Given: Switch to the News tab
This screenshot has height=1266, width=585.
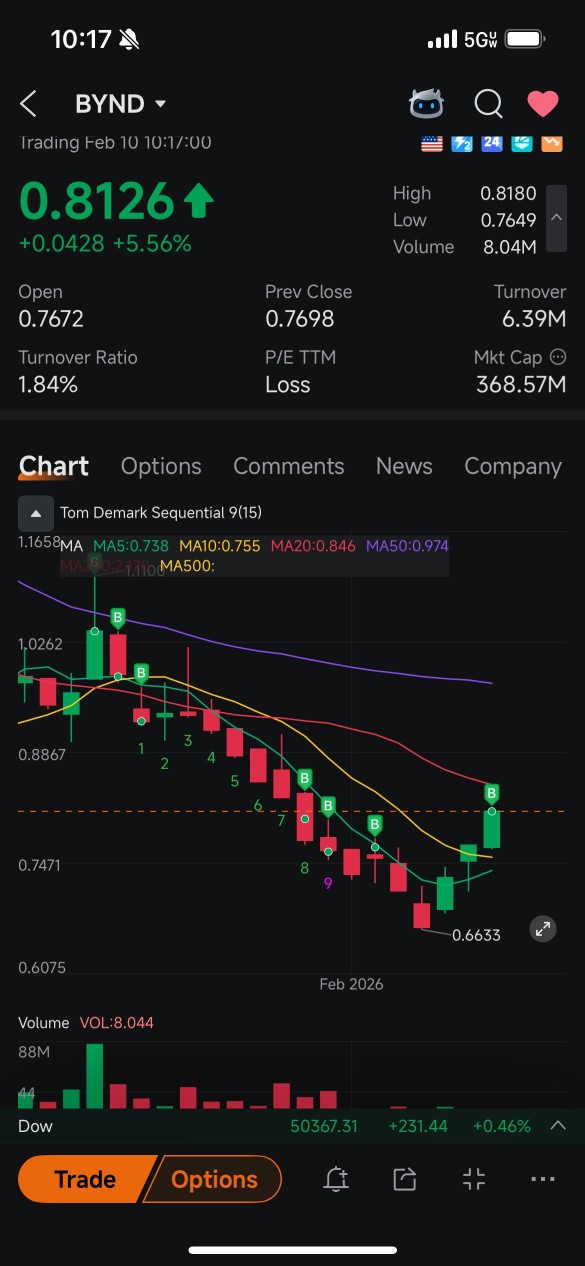Looking at the screenshot, I should 404,466.
